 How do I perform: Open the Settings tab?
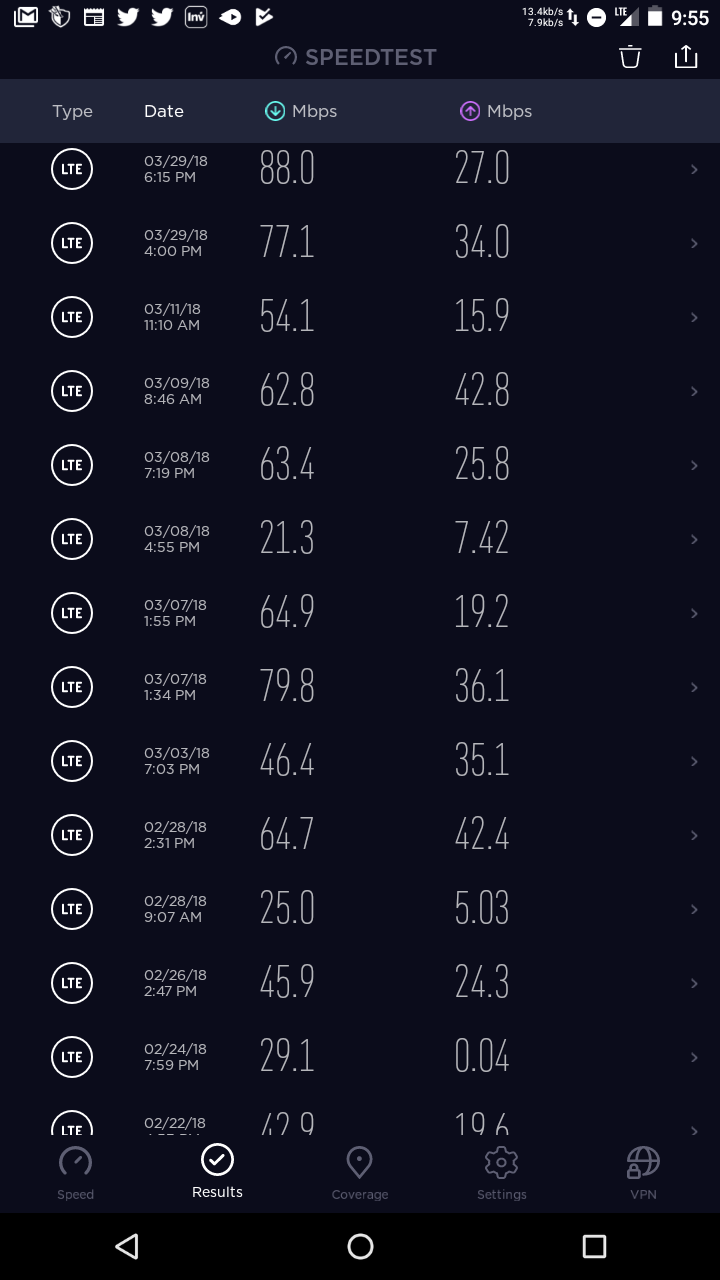click(x=501, y=1173)
